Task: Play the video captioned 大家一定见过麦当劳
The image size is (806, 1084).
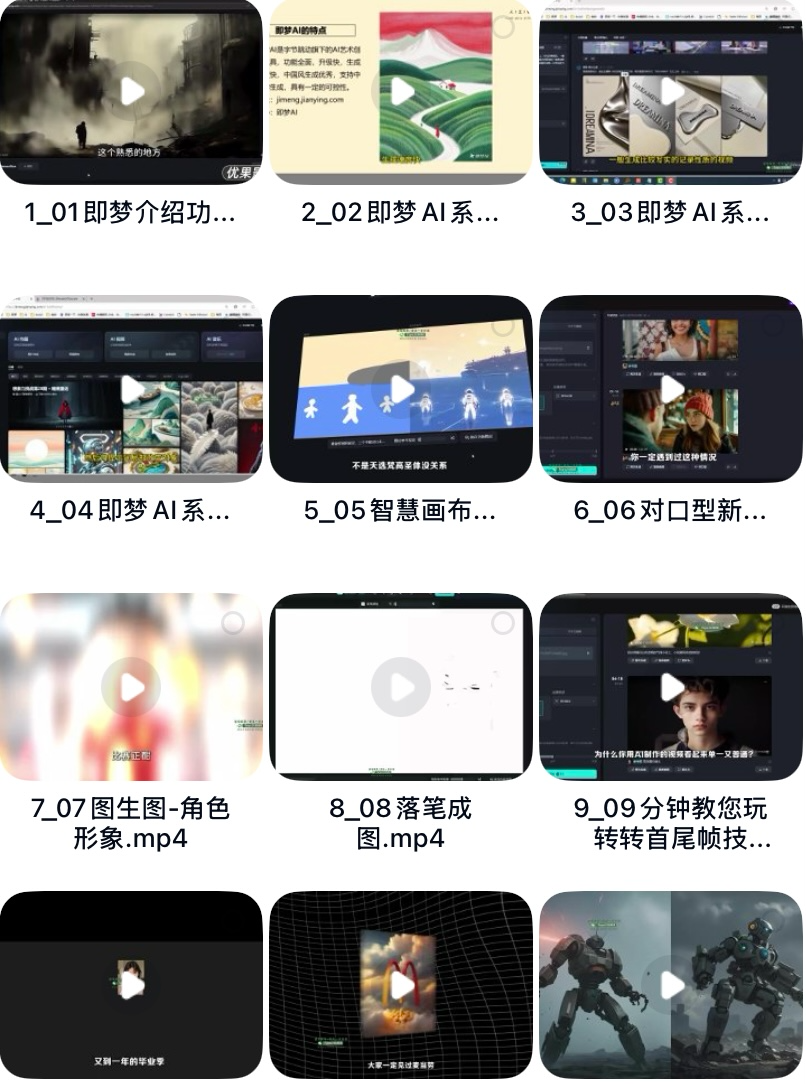Action: coord(401,985)
